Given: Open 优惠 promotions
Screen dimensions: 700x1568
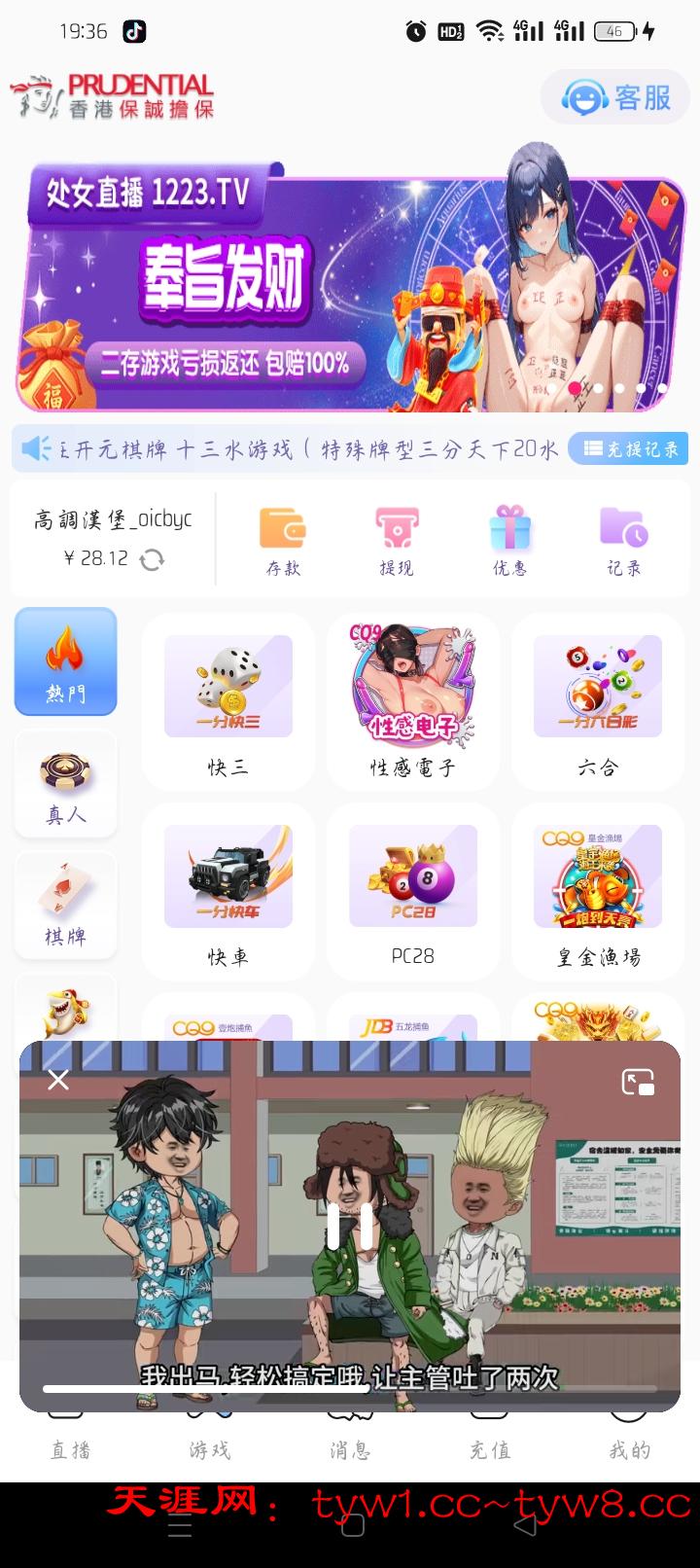Looking at the screenshot, I should pyautogui.click(x=509, y=541).
